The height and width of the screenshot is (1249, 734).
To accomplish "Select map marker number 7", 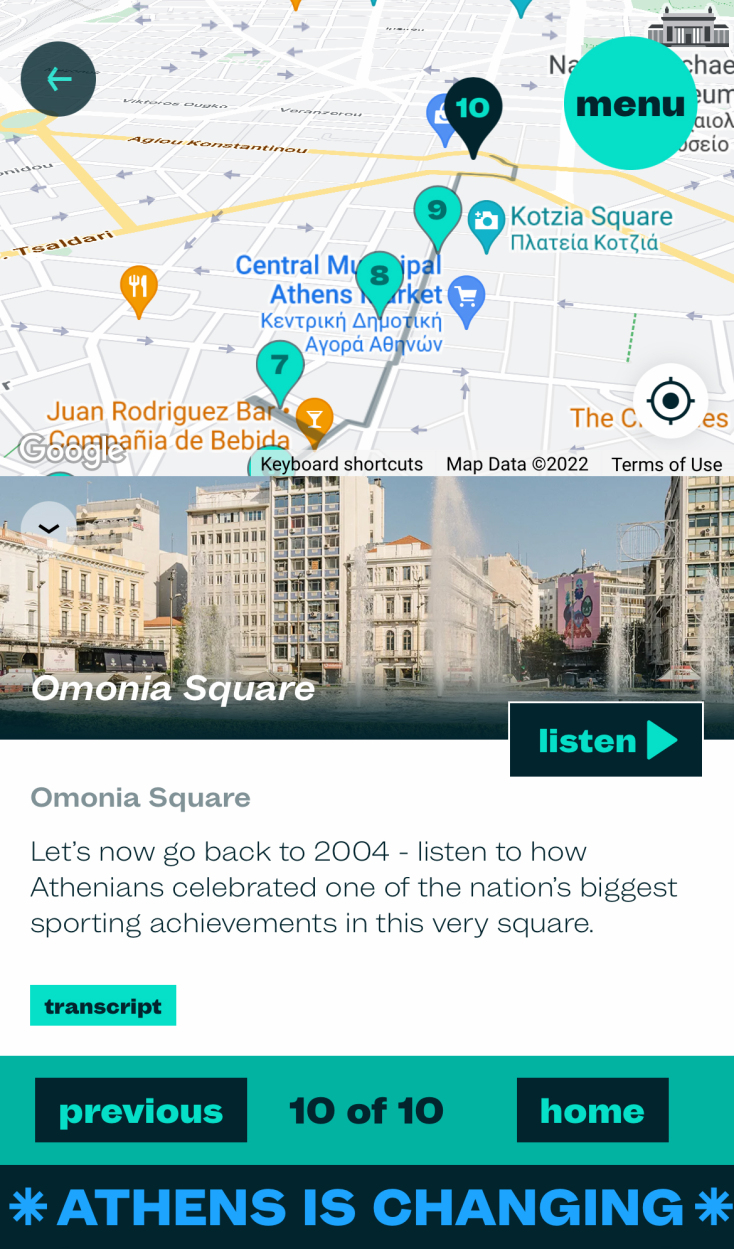I will pos(280,364).
